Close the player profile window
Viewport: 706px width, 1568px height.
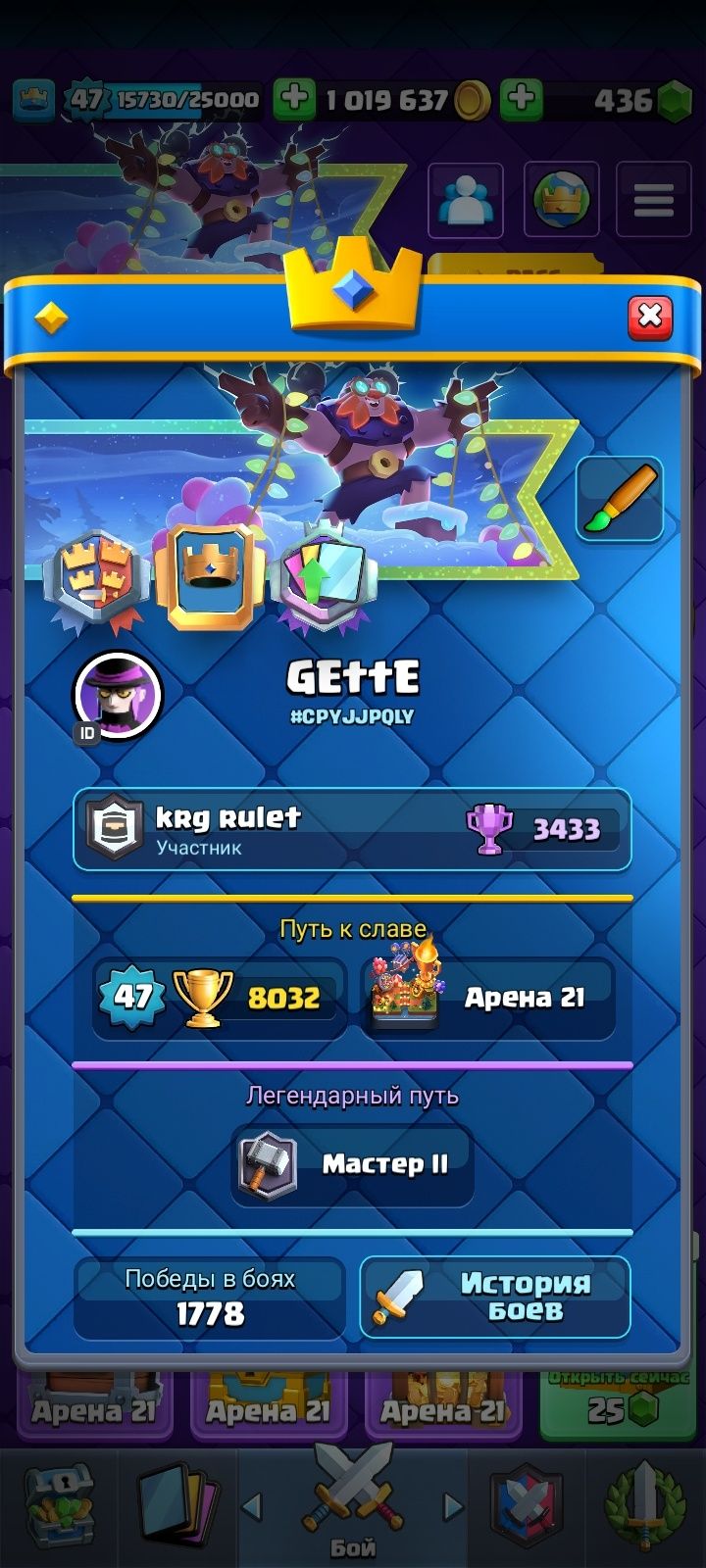pos(649,317)
